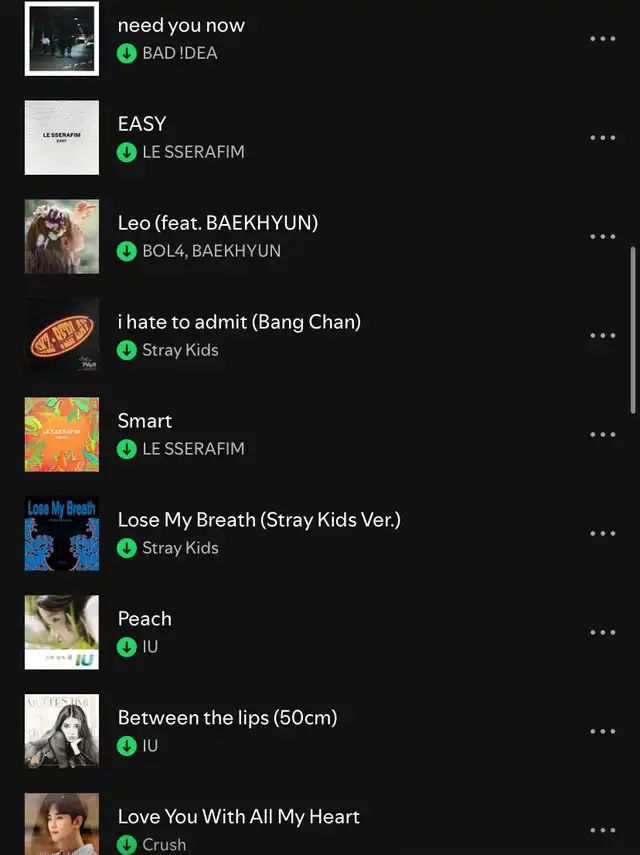Play Leo (feat. BAEKHYUN)

[217, 223]
